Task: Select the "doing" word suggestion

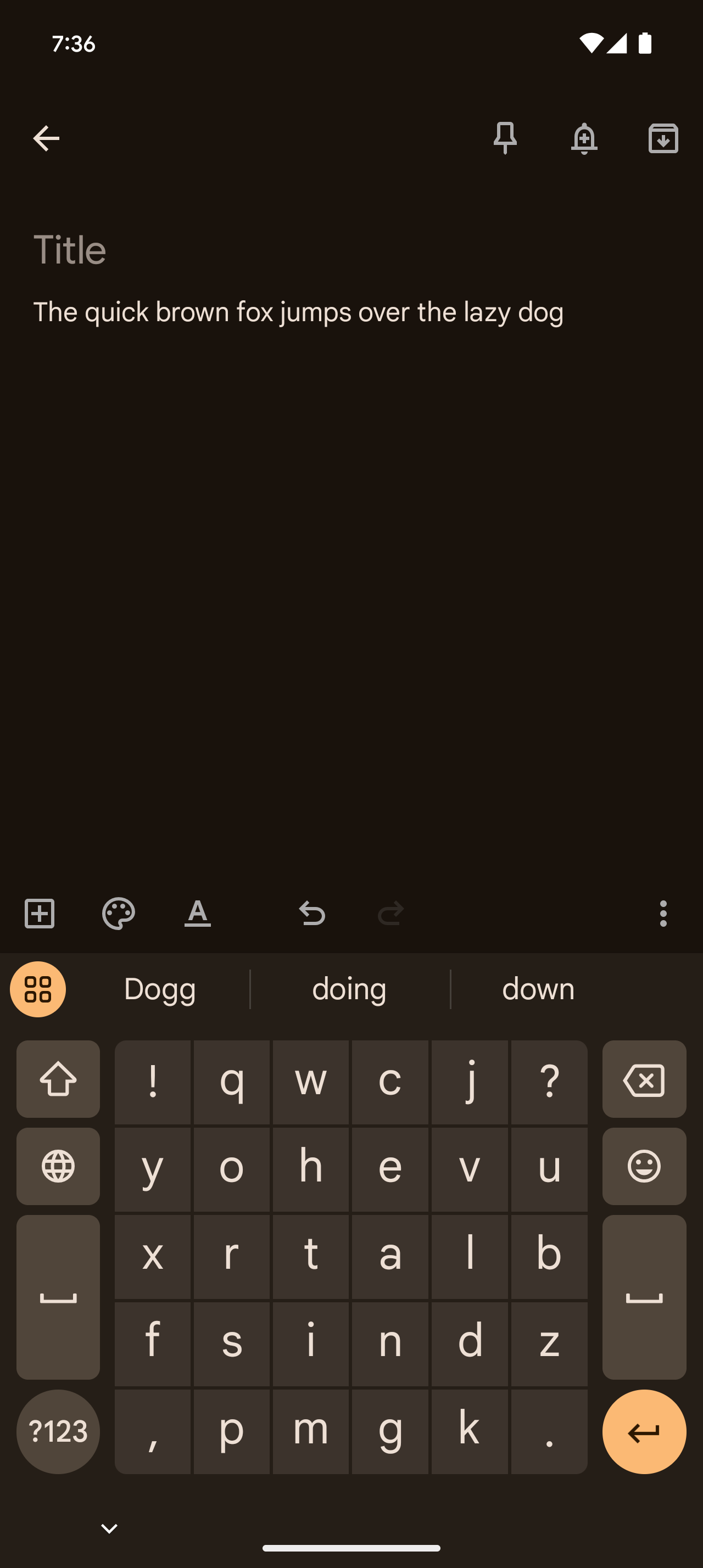Action: [x=349, y=989]
